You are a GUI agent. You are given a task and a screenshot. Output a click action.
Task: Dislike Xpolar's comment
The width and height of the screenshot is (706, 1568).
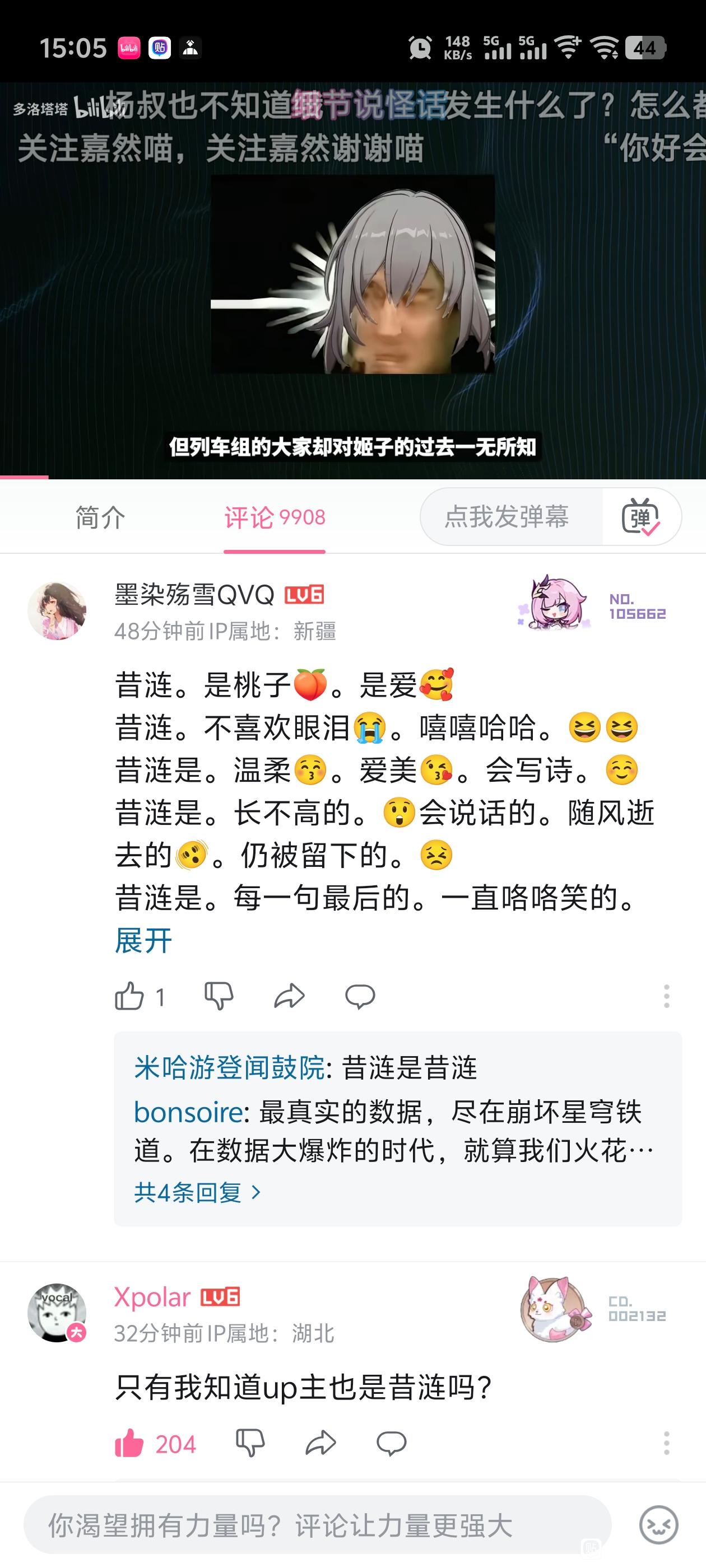coord(250,1443)
